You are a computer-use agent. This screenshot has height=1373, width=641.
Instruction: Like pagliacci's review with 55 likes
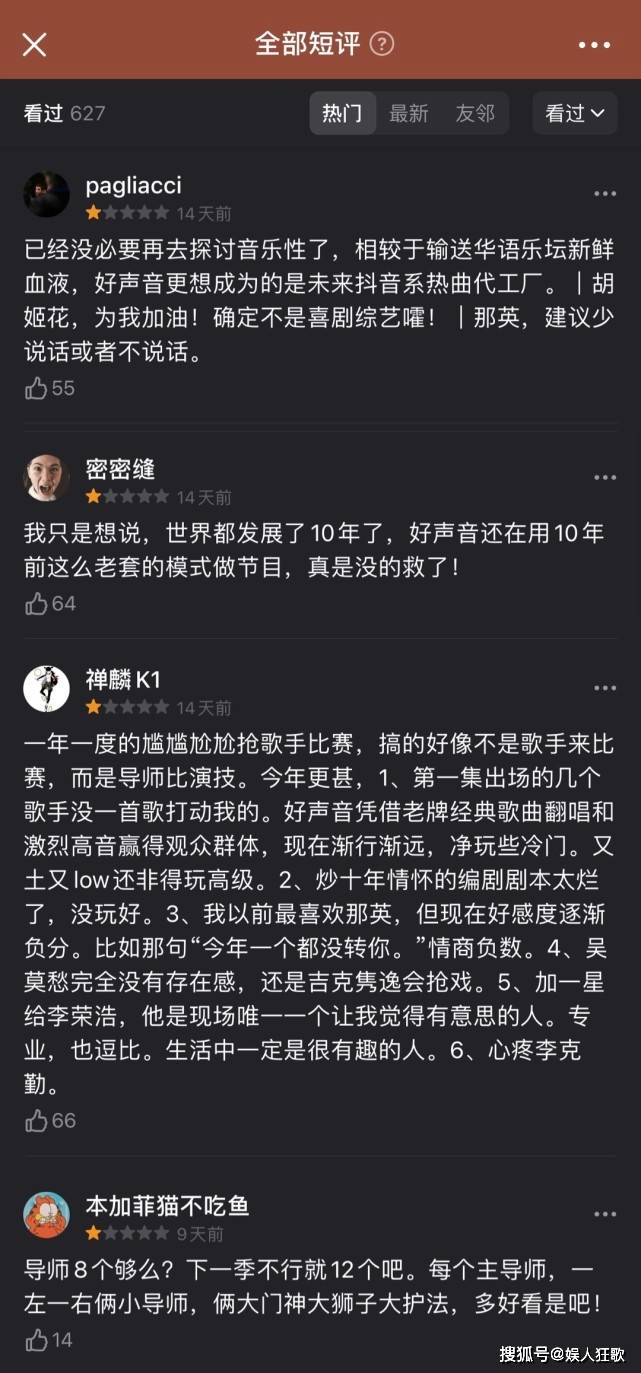click(x=37, y=389)
